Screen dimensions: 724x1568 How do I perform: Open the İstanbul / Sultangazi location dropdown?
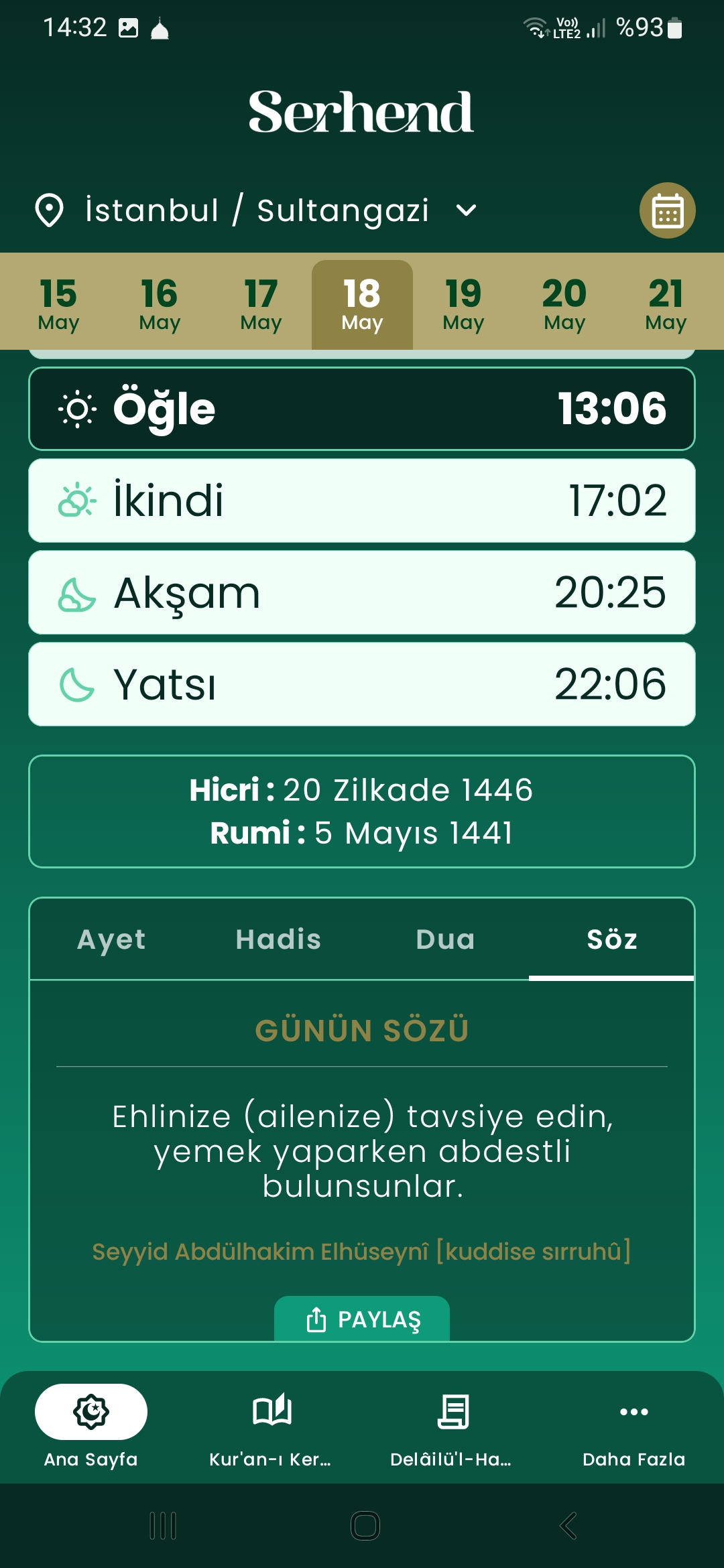pyautogui.click(x=257, y=210)
